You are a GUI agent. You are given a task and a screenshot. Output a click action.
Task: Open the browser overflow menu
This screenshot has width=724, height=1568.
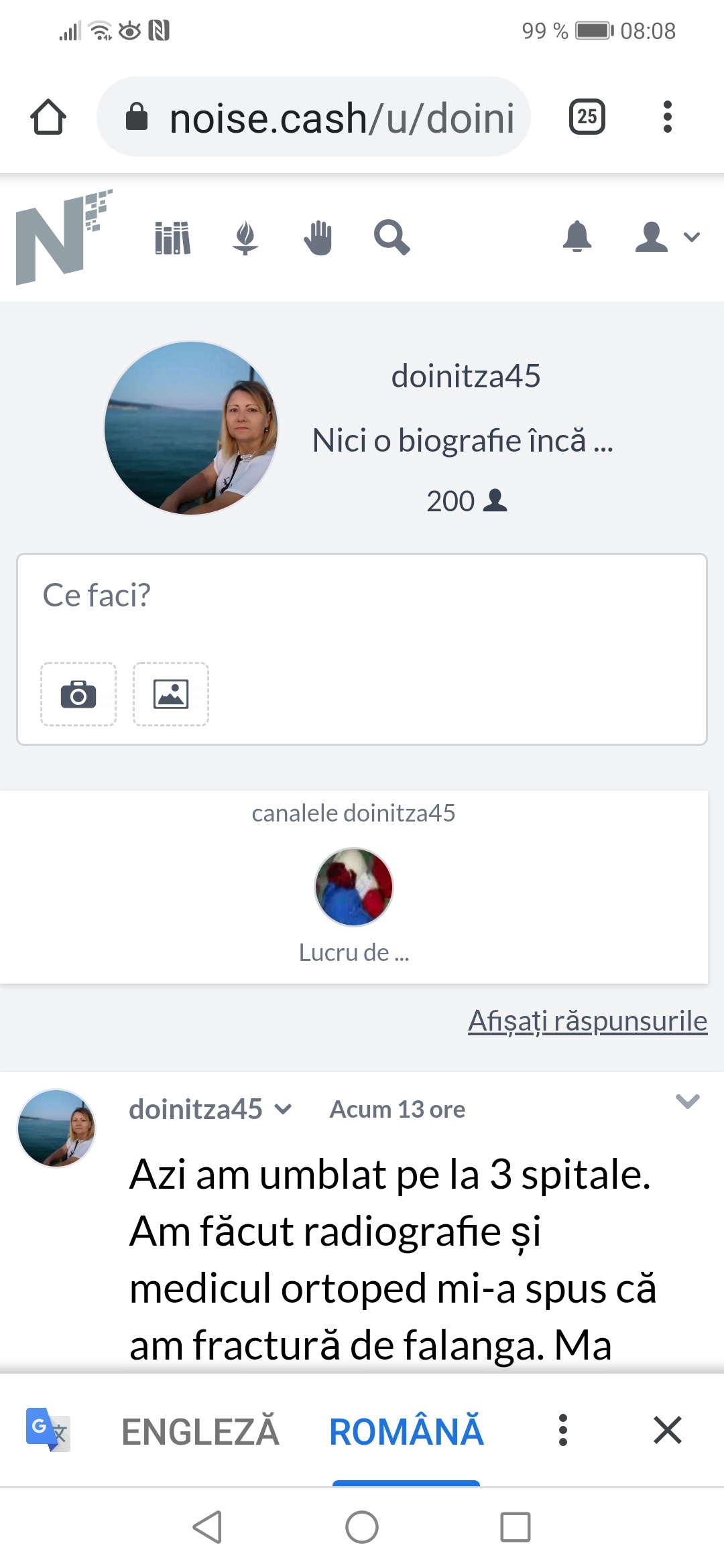point(667,117)
